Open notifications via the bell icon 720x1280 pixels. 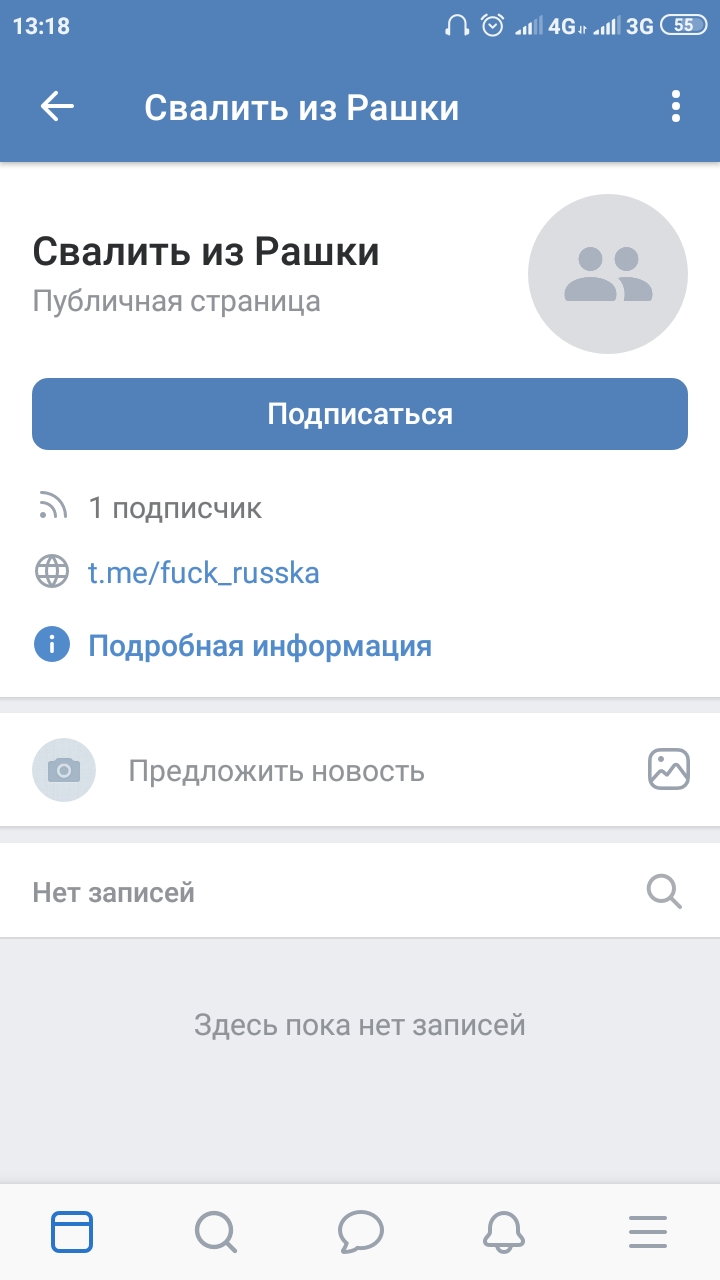(x=504, y=1231)
